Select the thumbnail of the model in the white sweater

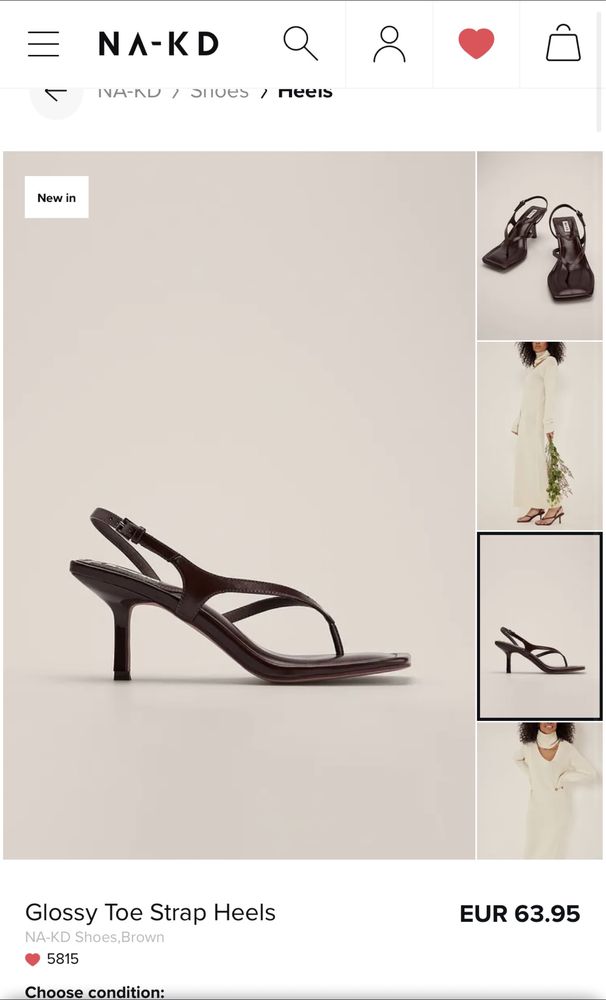[x=539, y=790]
